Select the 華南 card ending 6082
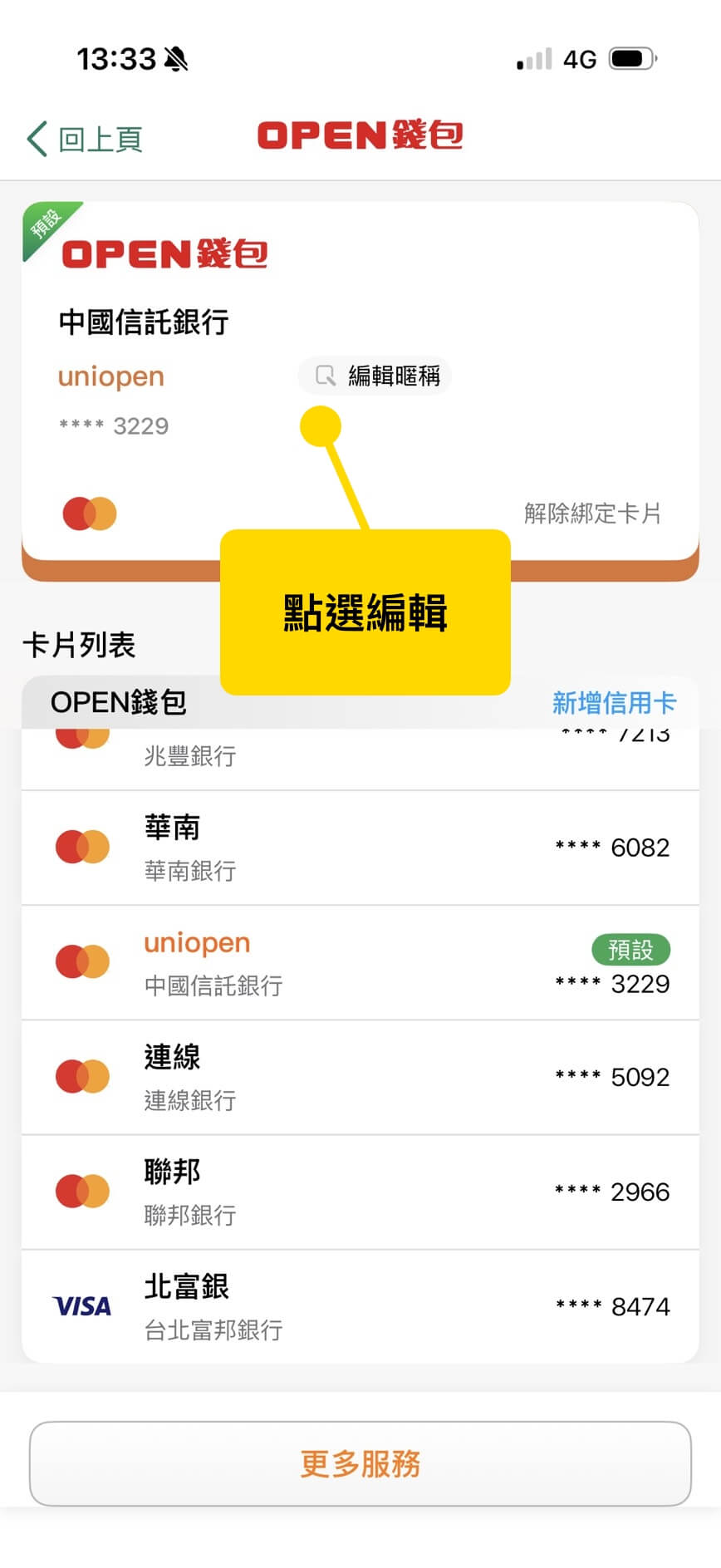This screenshot has height=1568, width=721. click(360, 848)
